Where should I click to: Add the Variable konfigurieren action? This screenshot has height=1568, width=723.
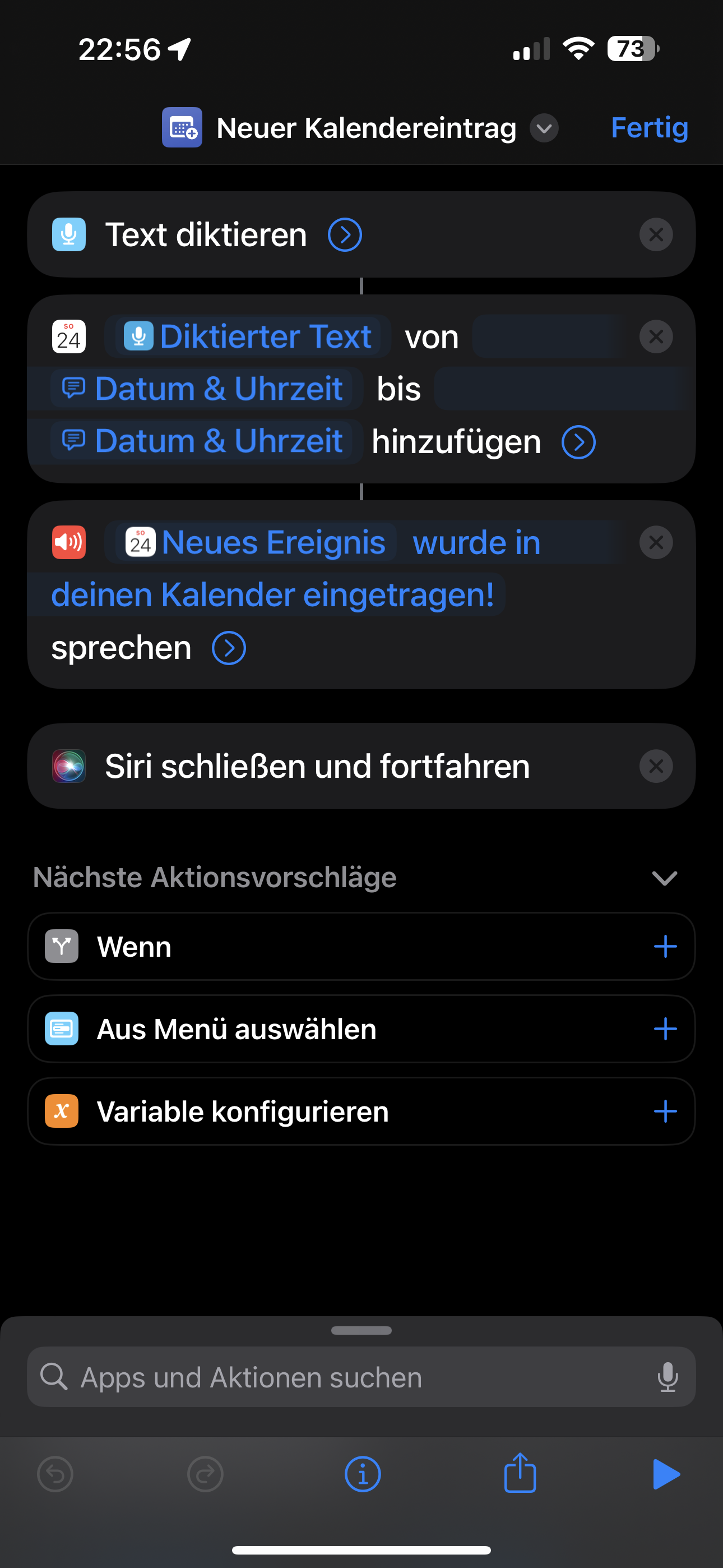coord(665,1112)
